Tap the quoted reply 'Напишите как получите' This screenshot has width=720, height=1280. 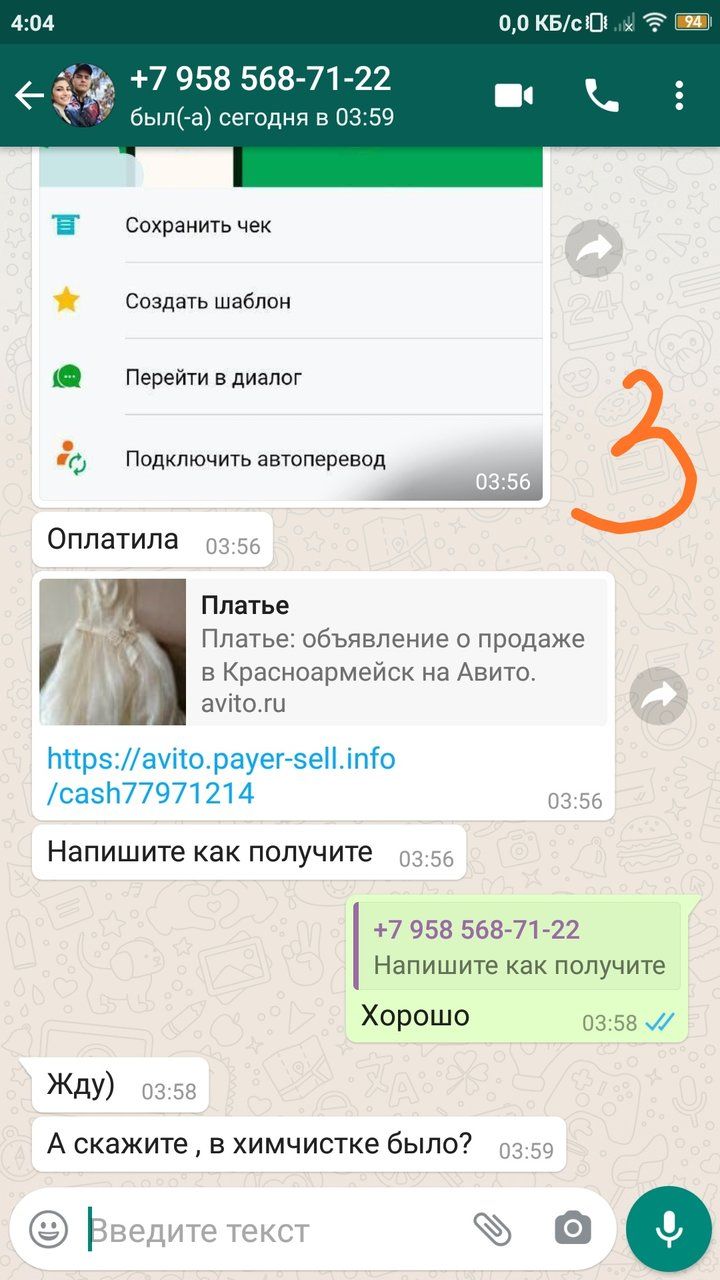517,947
